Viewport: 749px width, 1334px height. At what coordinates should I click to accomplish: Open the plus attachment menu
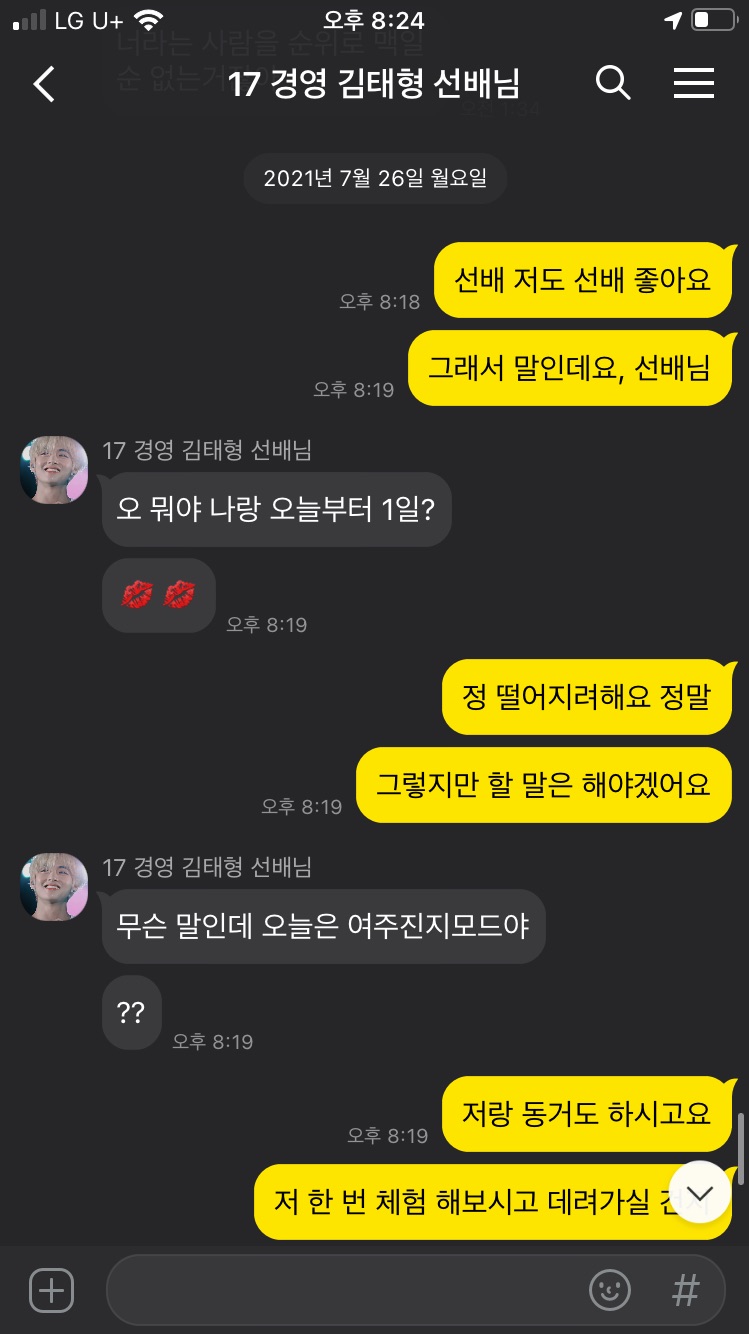point(51,1290)
